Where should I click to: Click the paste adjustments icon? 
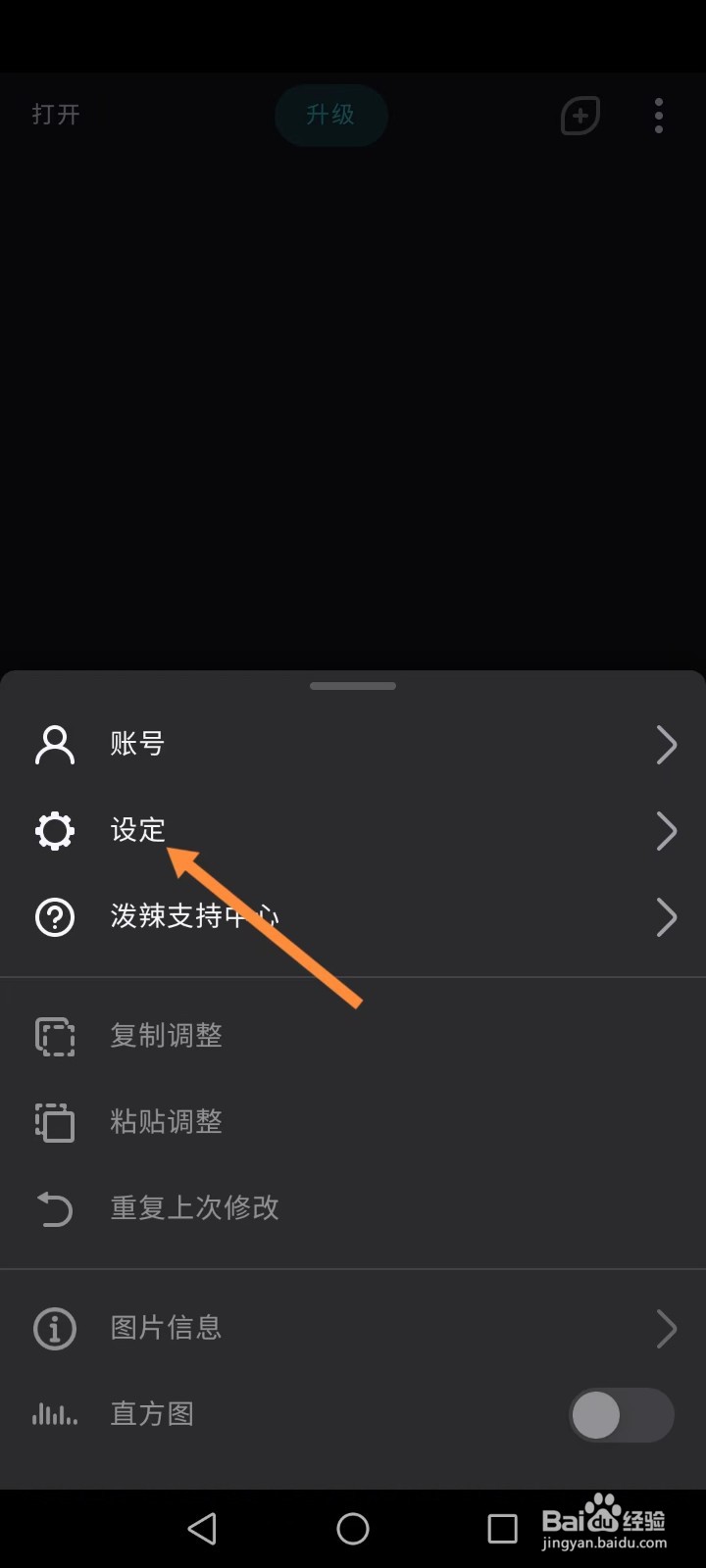(x=54, y=1123)
